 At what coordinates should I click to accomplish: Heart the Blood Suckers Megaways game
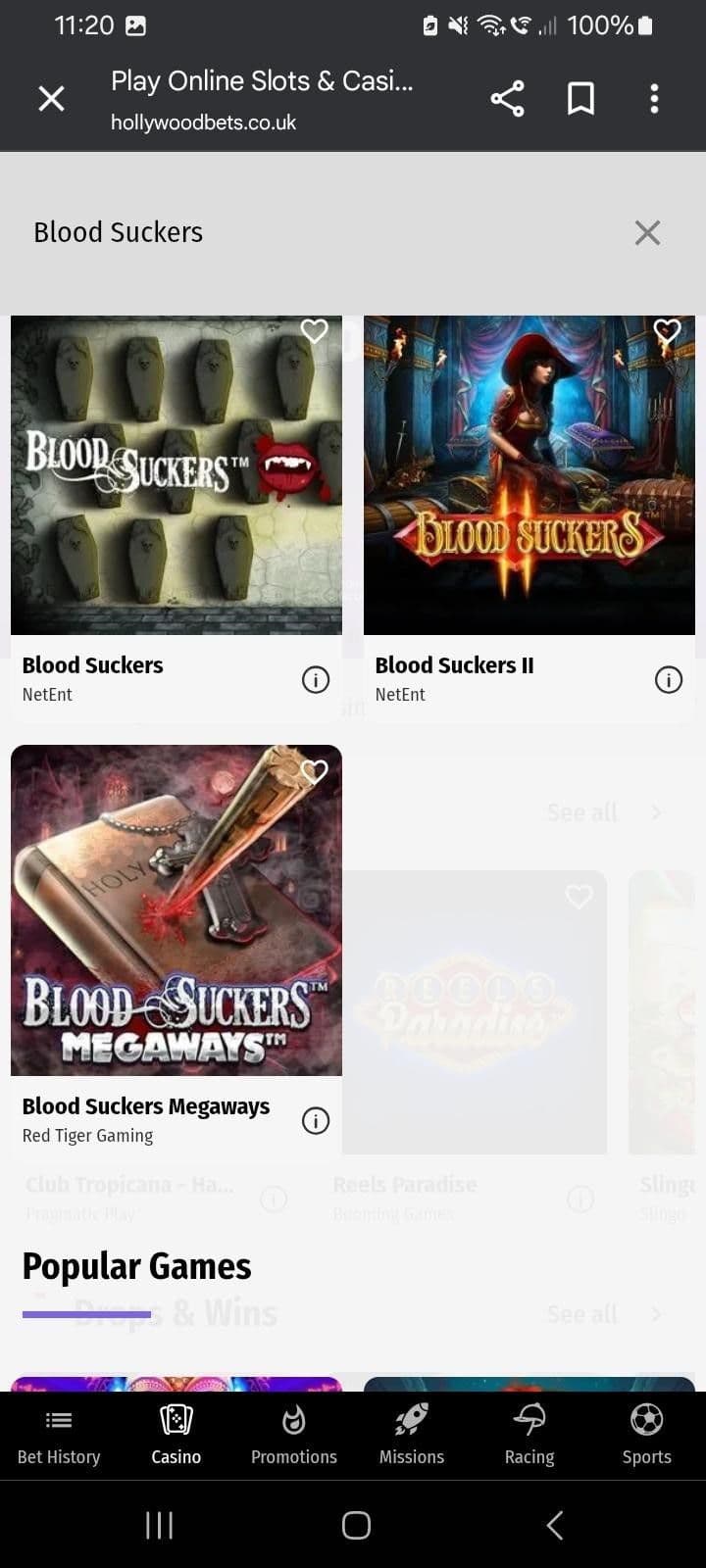click(314, 772)
